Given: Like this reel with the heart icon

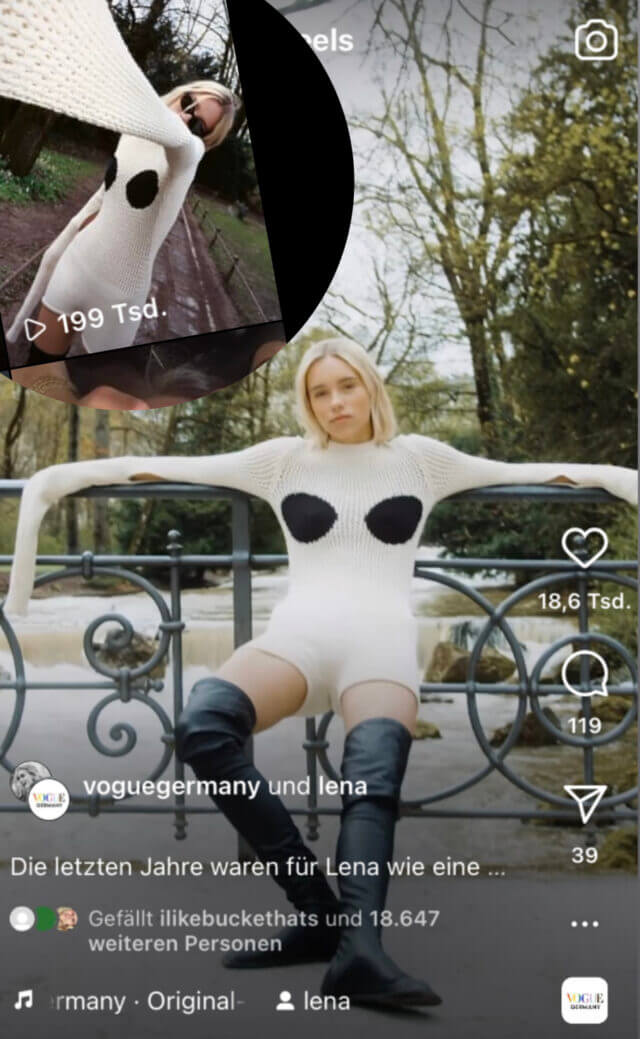Looking at the screenshot, I should click(x=584, y=547).
